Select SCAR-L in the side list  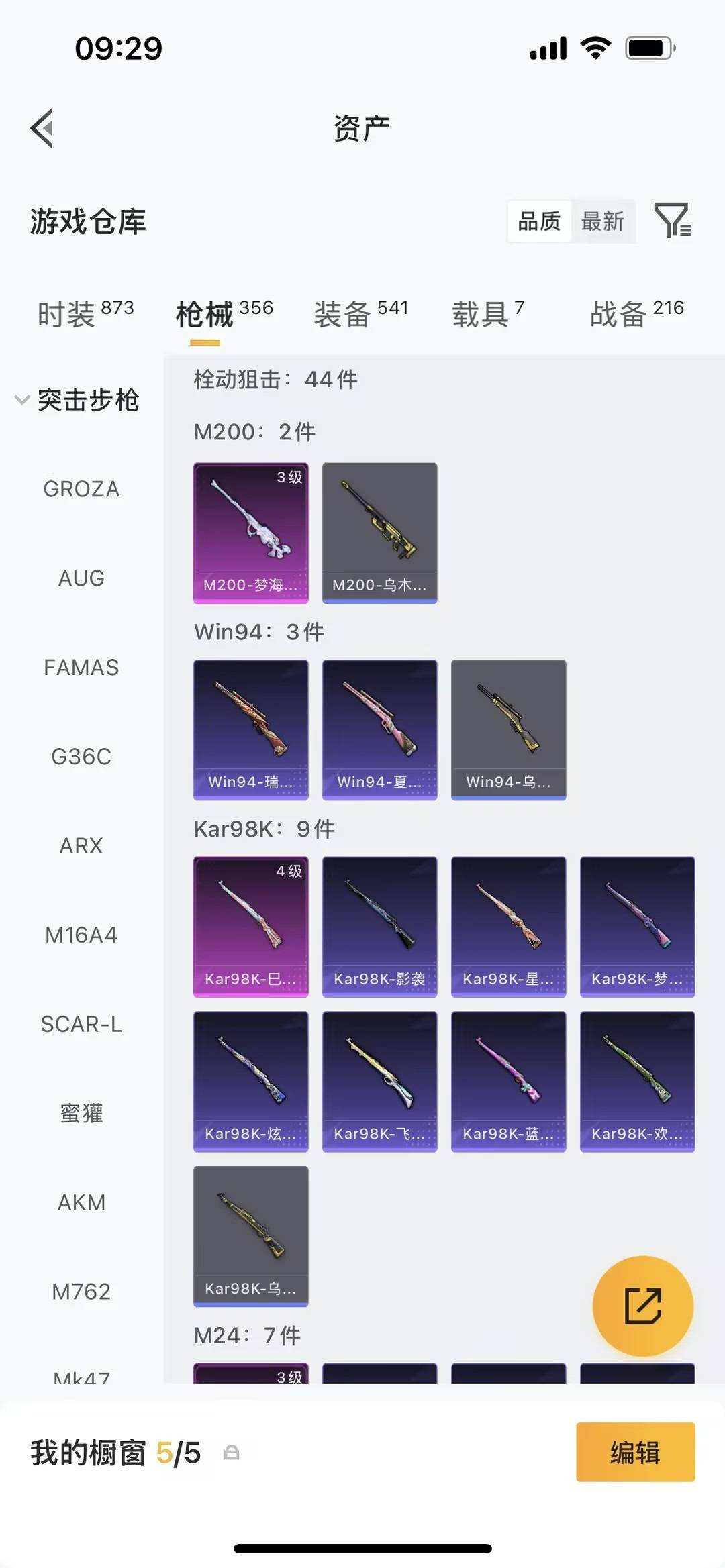(x=81, y=1024)
